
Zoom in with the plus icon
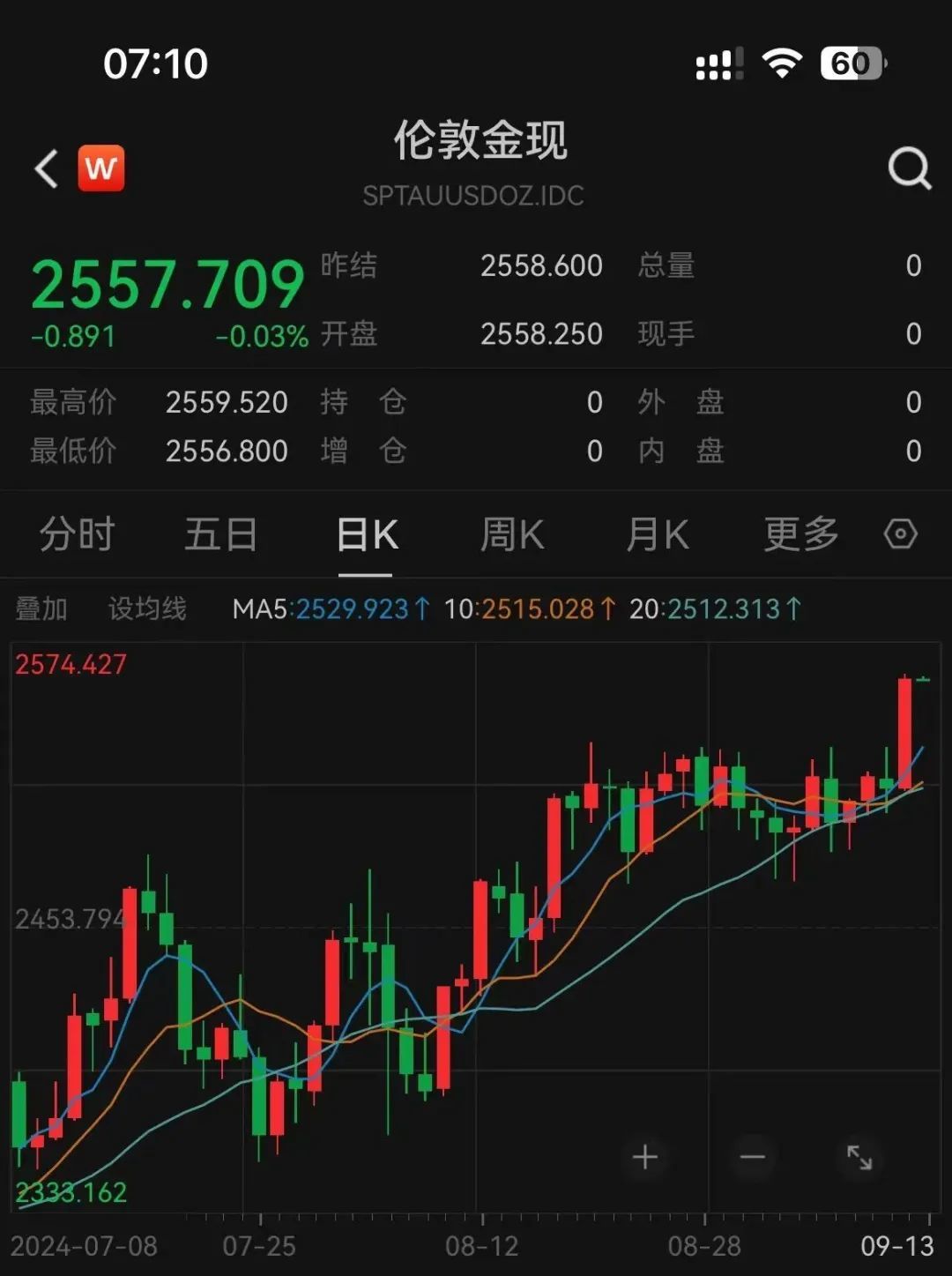tap(643, 1156)
